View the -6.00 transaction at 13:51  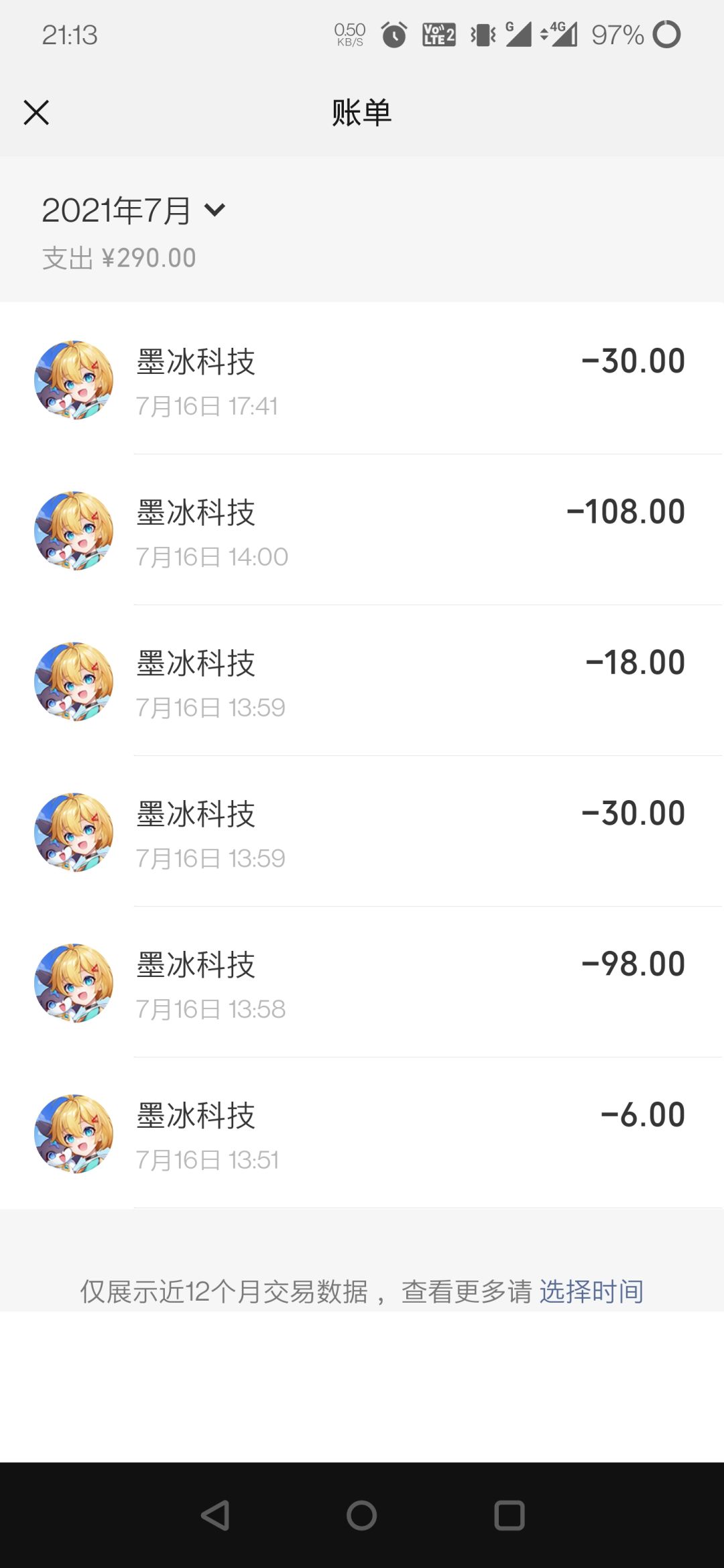tap(362, 1133)
